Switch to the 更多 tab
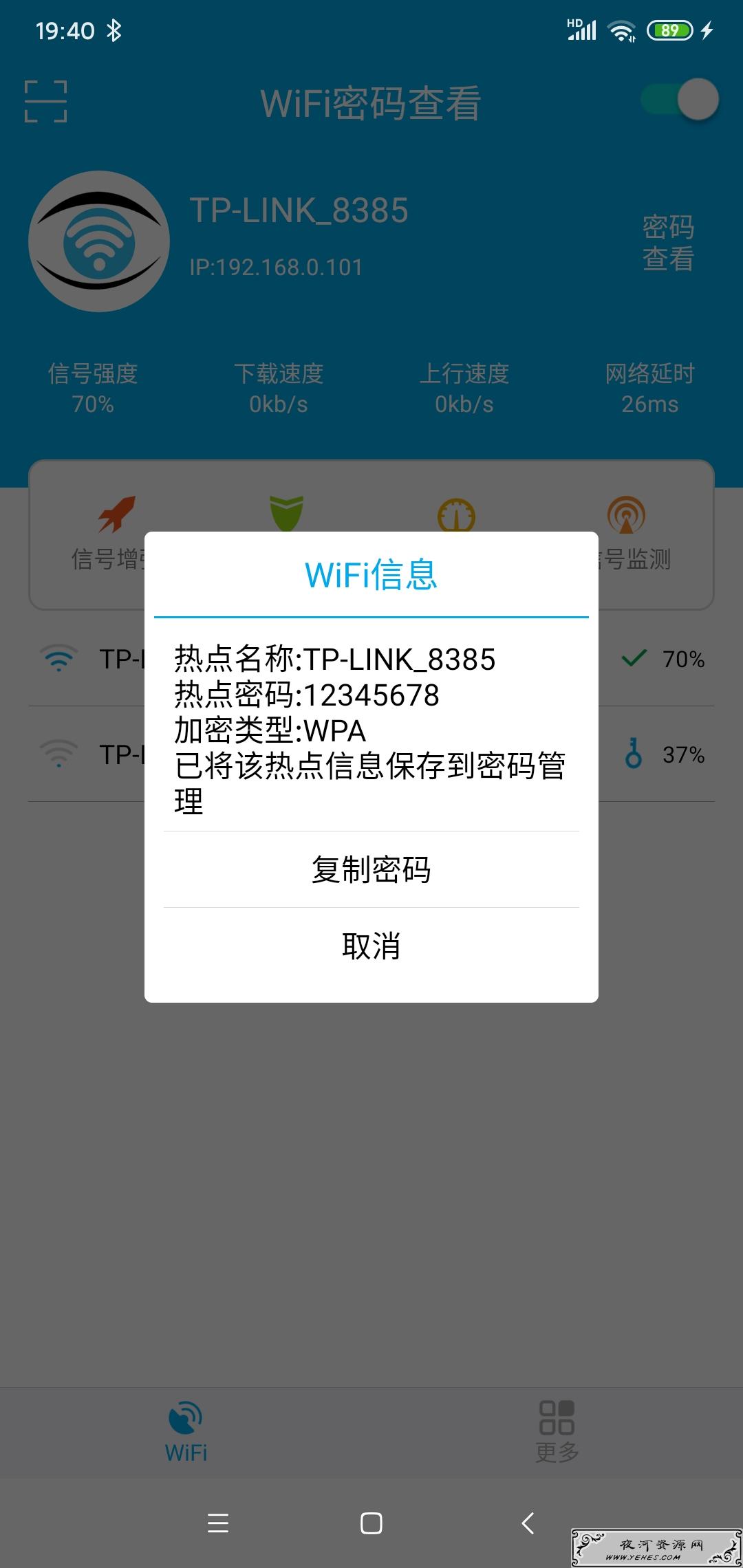Viewport: 743px width, 1568px height. (x=557, y=1432)
